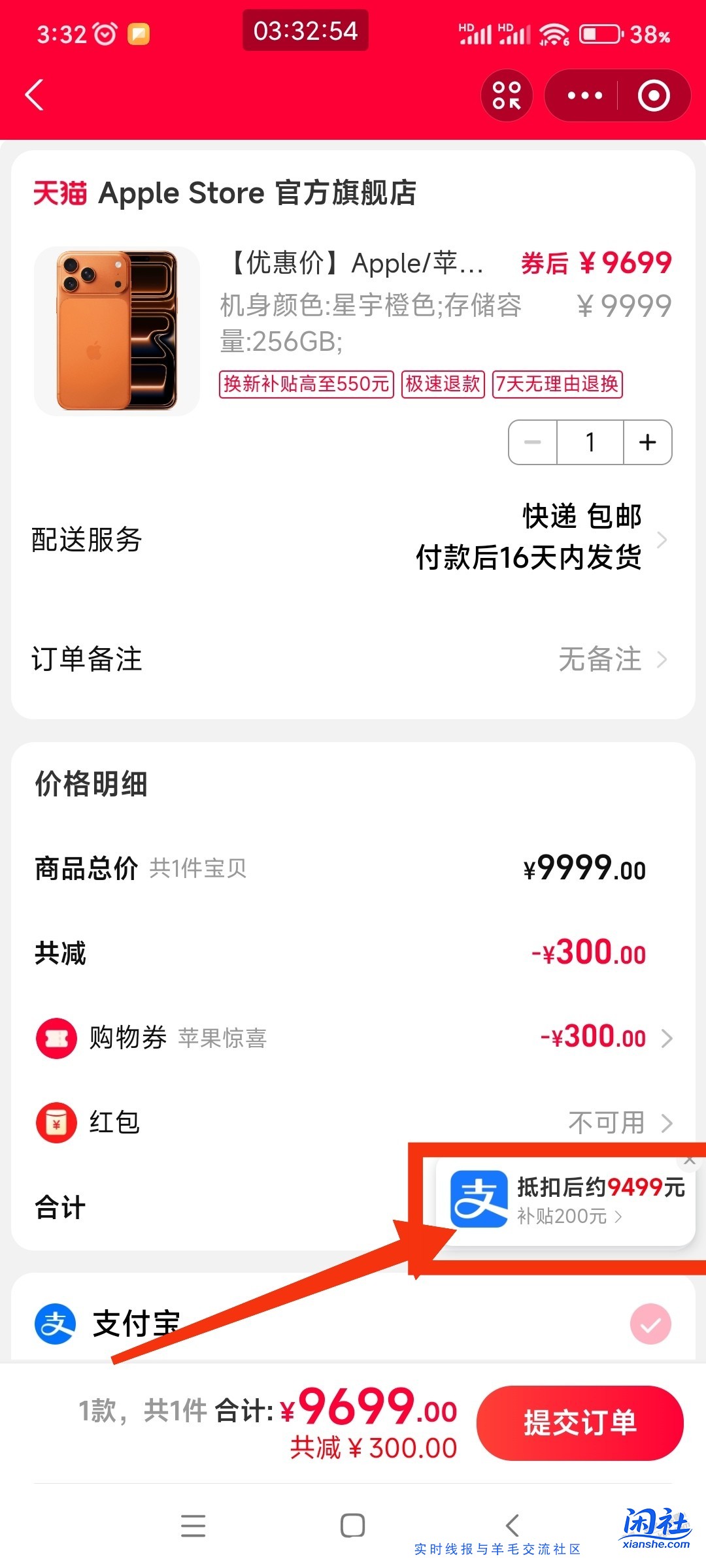Tap the red envelope icon beside 红包
This screenshot has width=706, height=1568.
tap(56, 1122)
